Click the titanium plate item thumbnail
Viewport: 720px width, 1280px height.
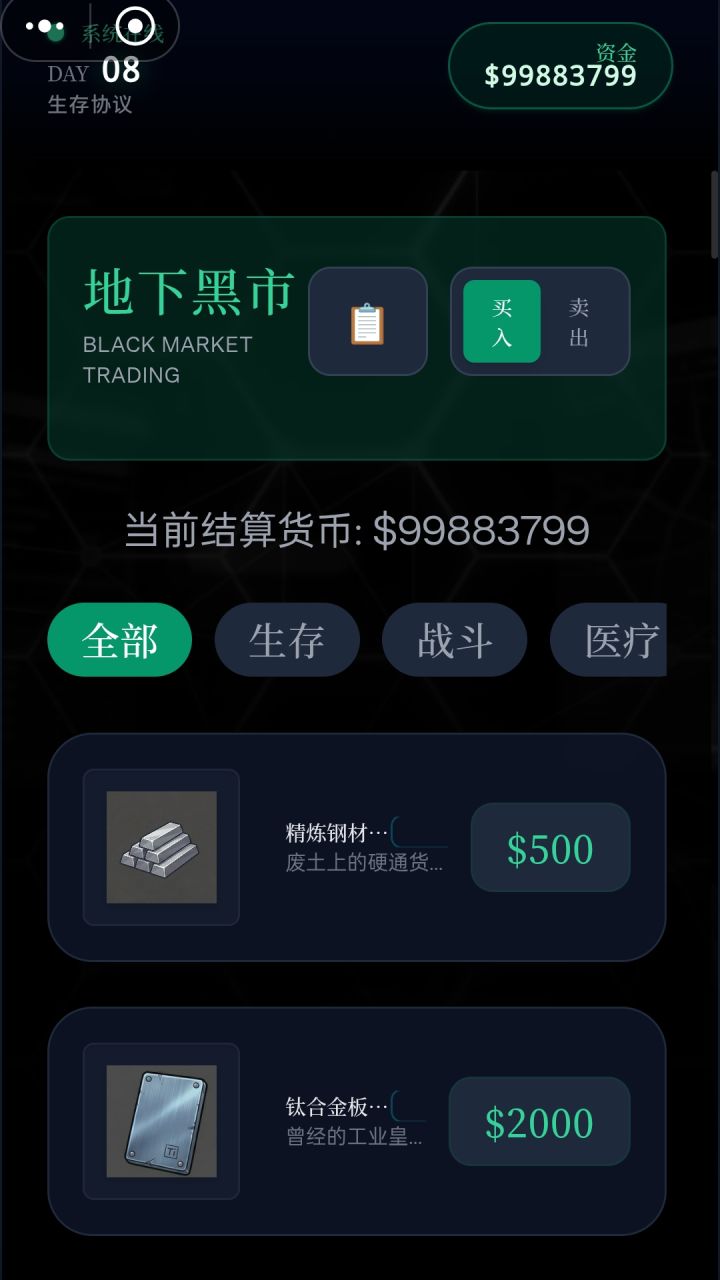(160, 1121)
